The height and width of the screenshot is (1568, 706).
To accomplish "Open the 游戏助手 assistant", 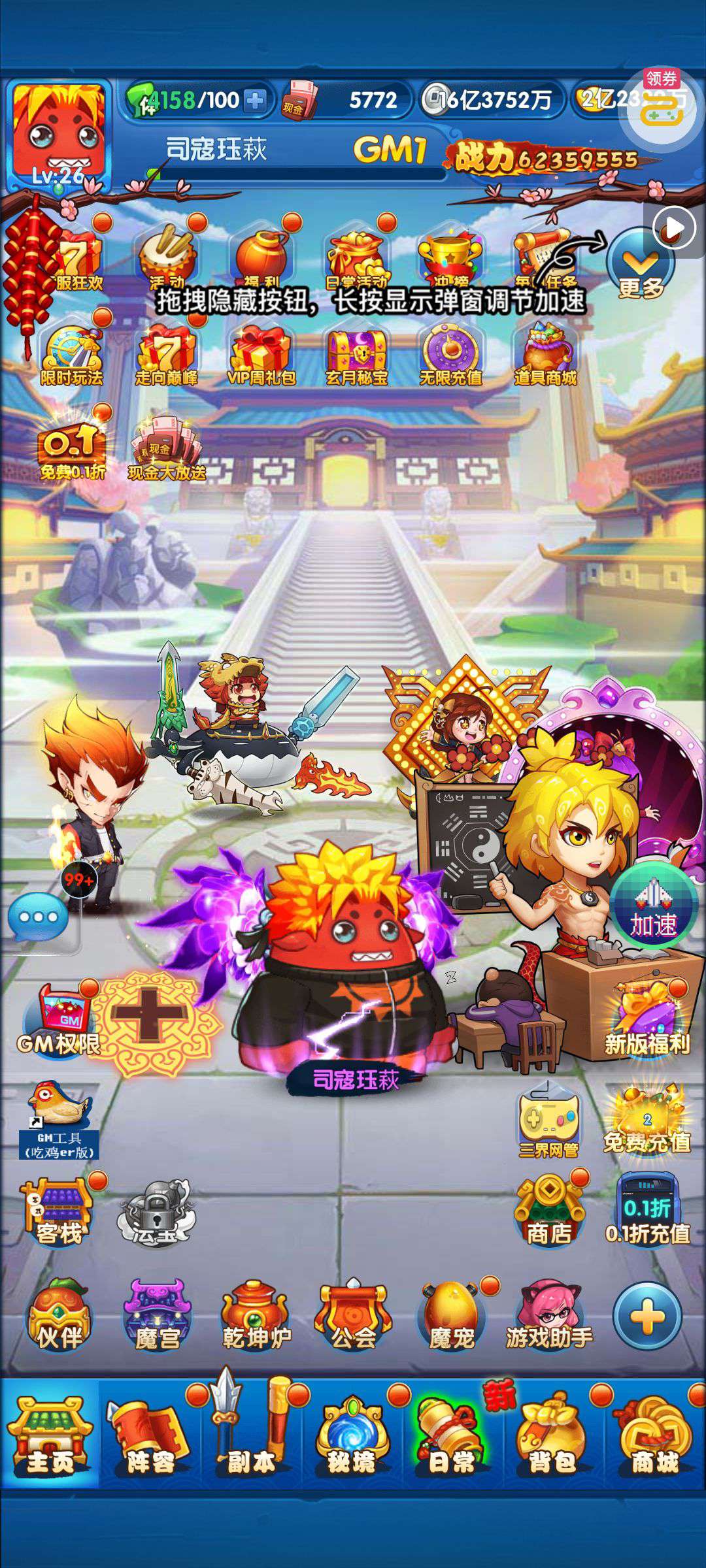I will click(x=549, y=1316).
